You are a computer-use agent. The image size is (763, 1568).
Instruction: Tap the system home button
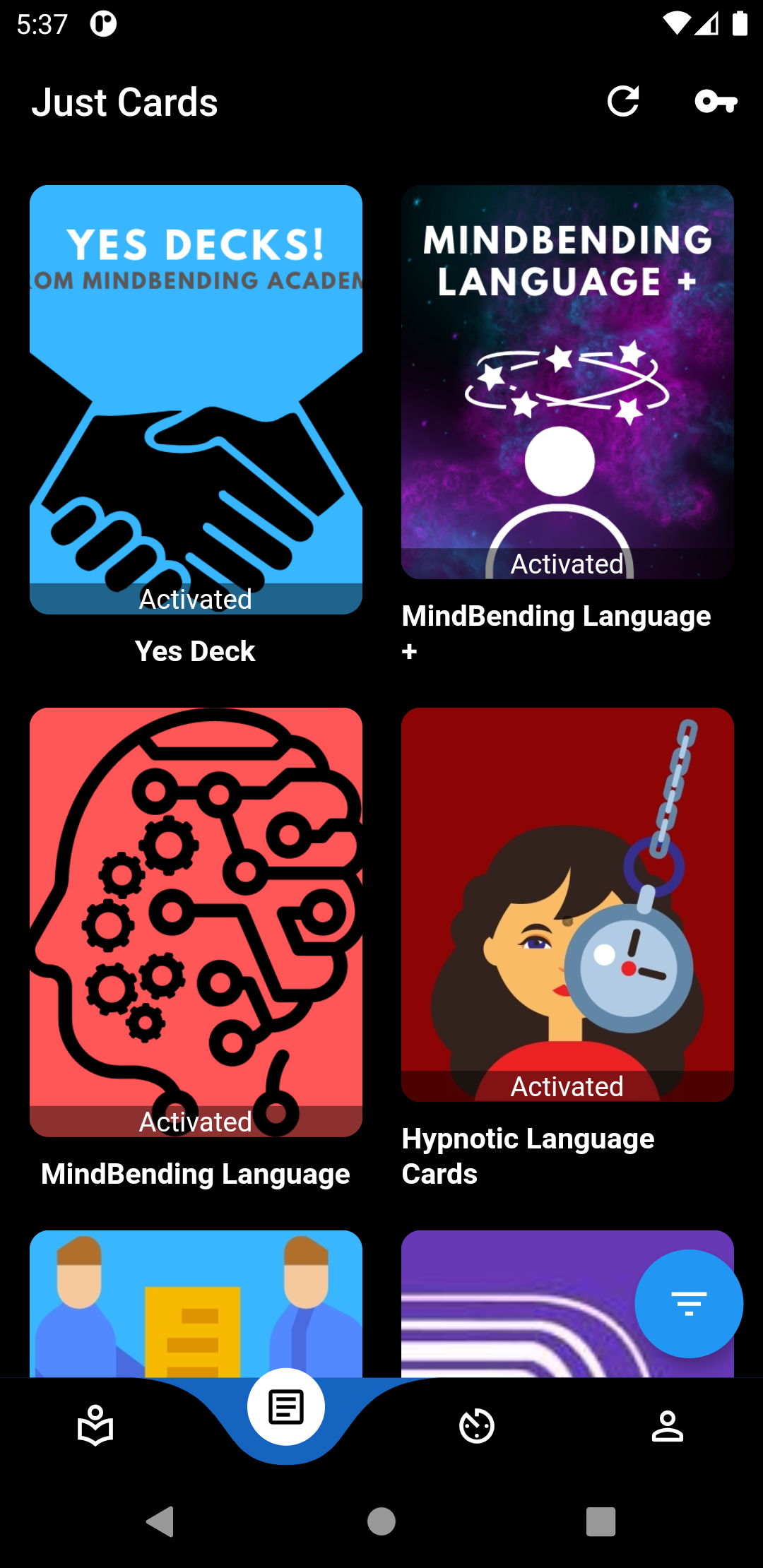[x=381, y=1521]
